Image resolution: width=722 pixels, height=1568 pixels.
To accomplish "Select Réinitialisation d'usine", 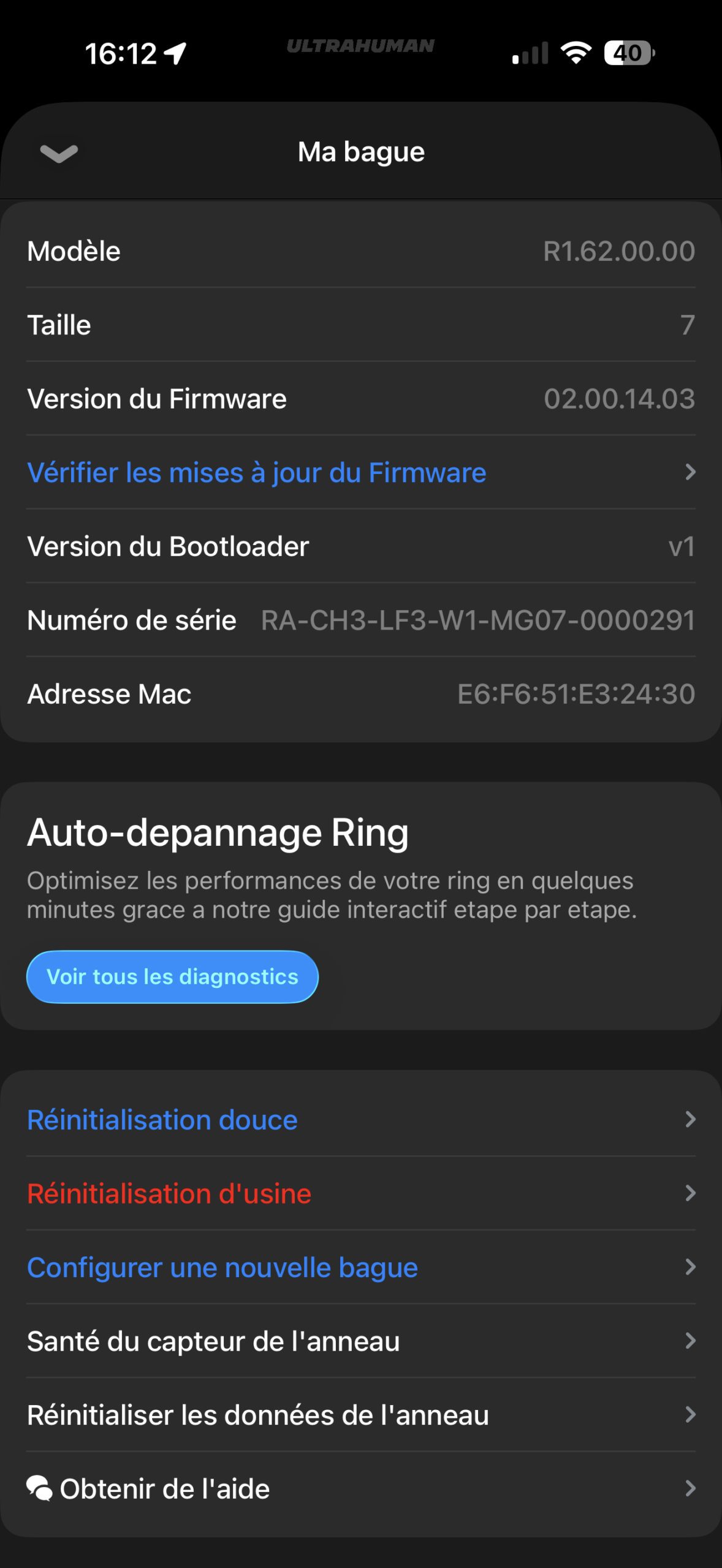I will (360, 1194).
